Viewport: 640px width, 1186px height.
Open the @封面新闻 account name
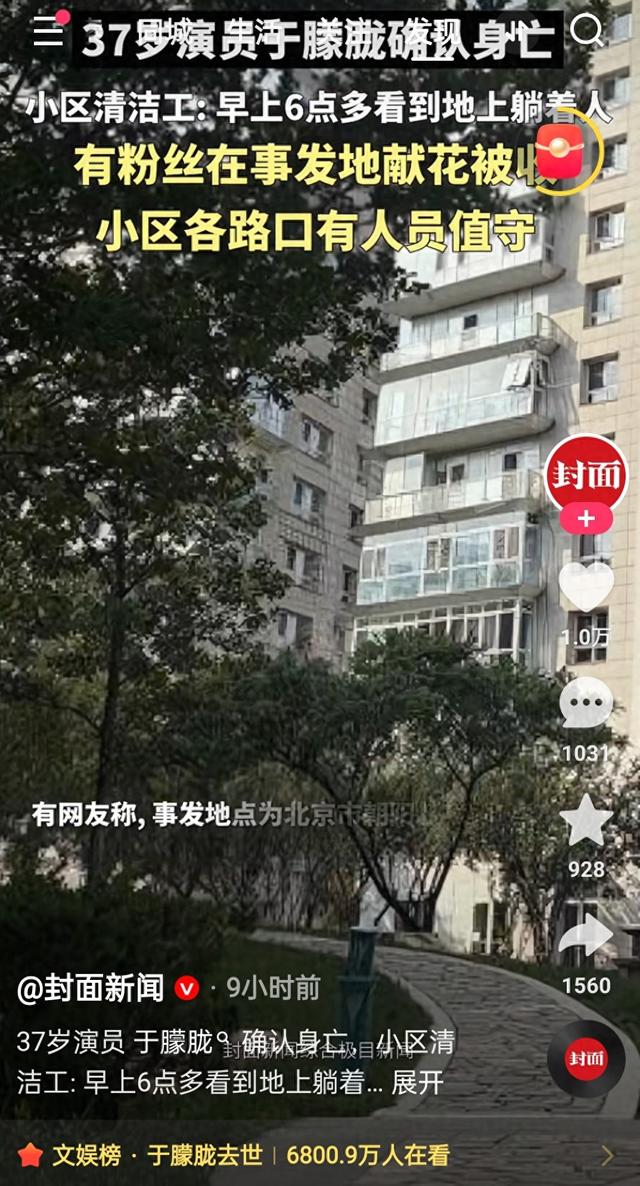pos(91,989)
